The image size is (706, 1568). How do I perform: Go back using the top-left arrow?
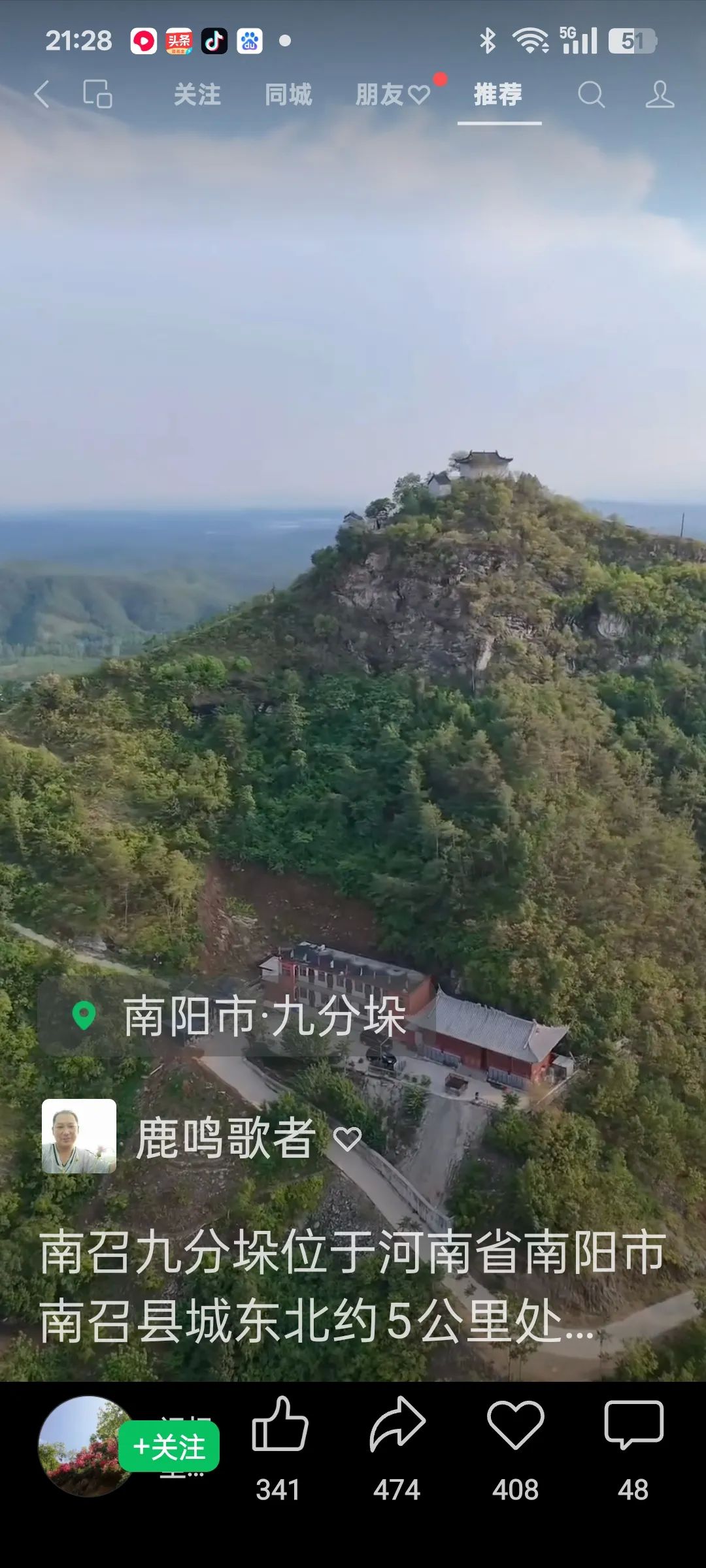(x=42, y=94)
